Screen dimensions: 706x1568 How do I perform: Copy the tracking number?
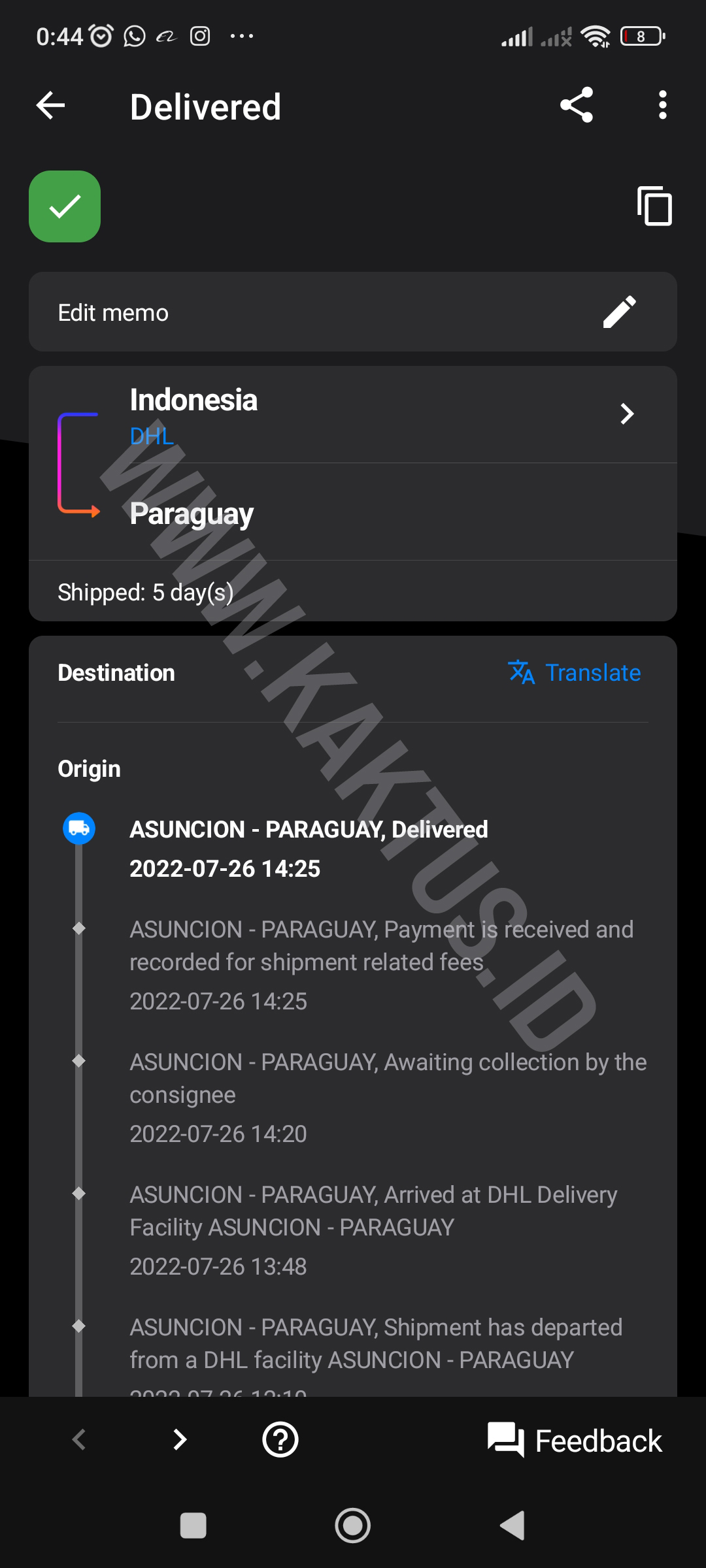(654, 206)
